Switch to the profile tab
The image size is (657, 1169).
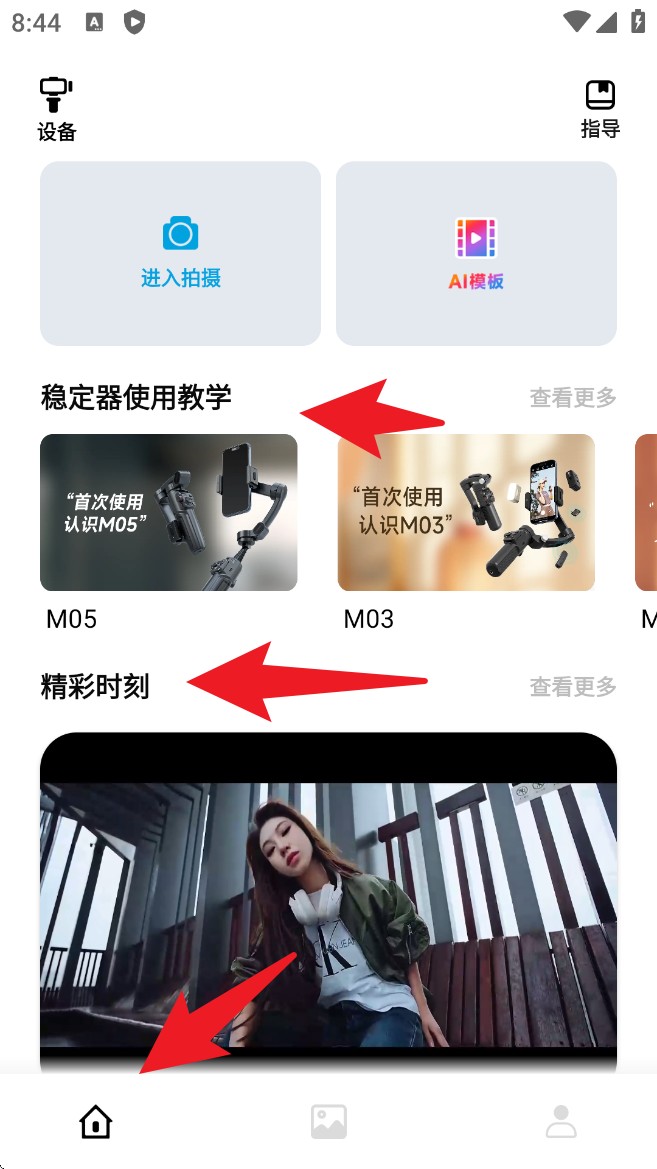coord(561,1121)
